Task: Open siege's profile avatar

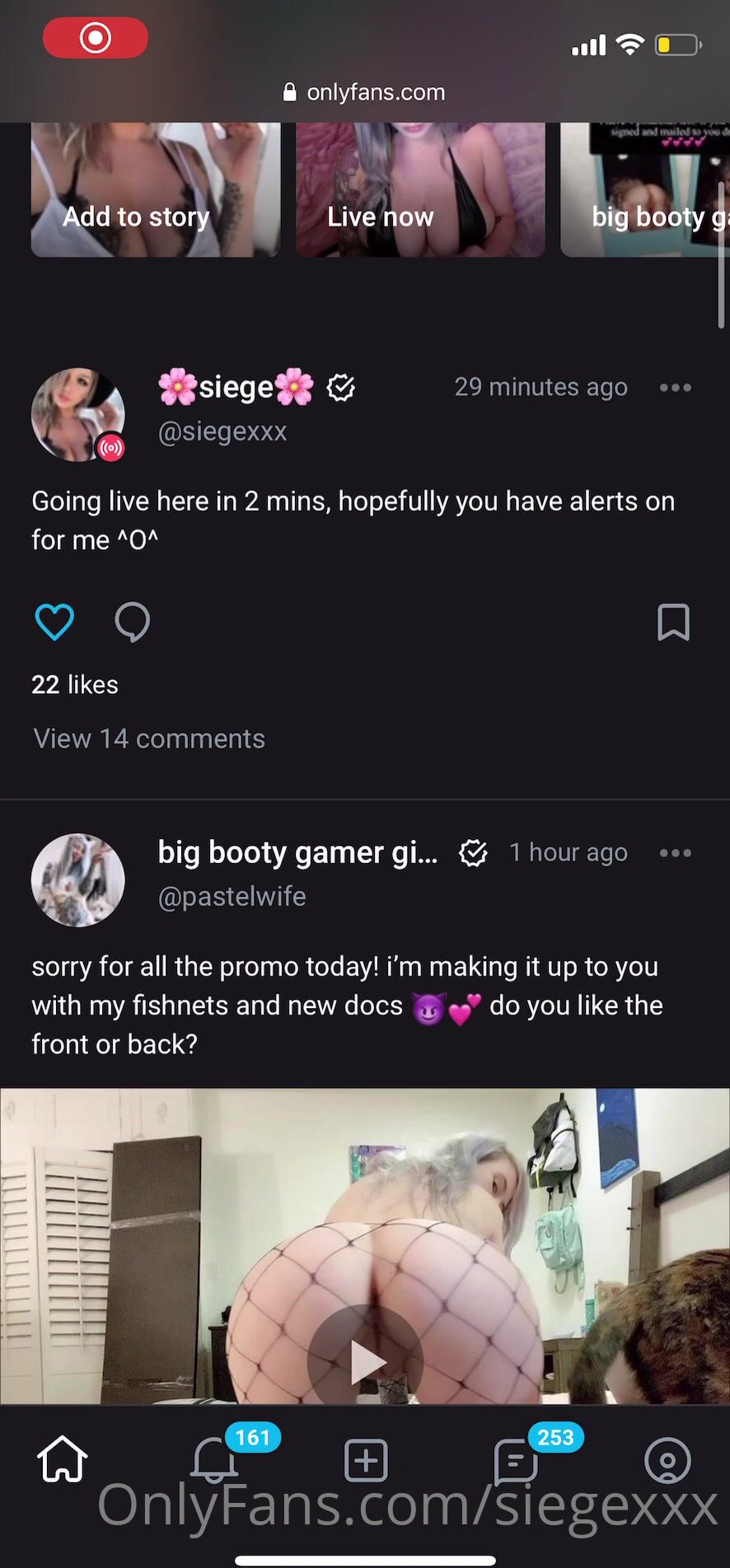Action: pos(78,414)
